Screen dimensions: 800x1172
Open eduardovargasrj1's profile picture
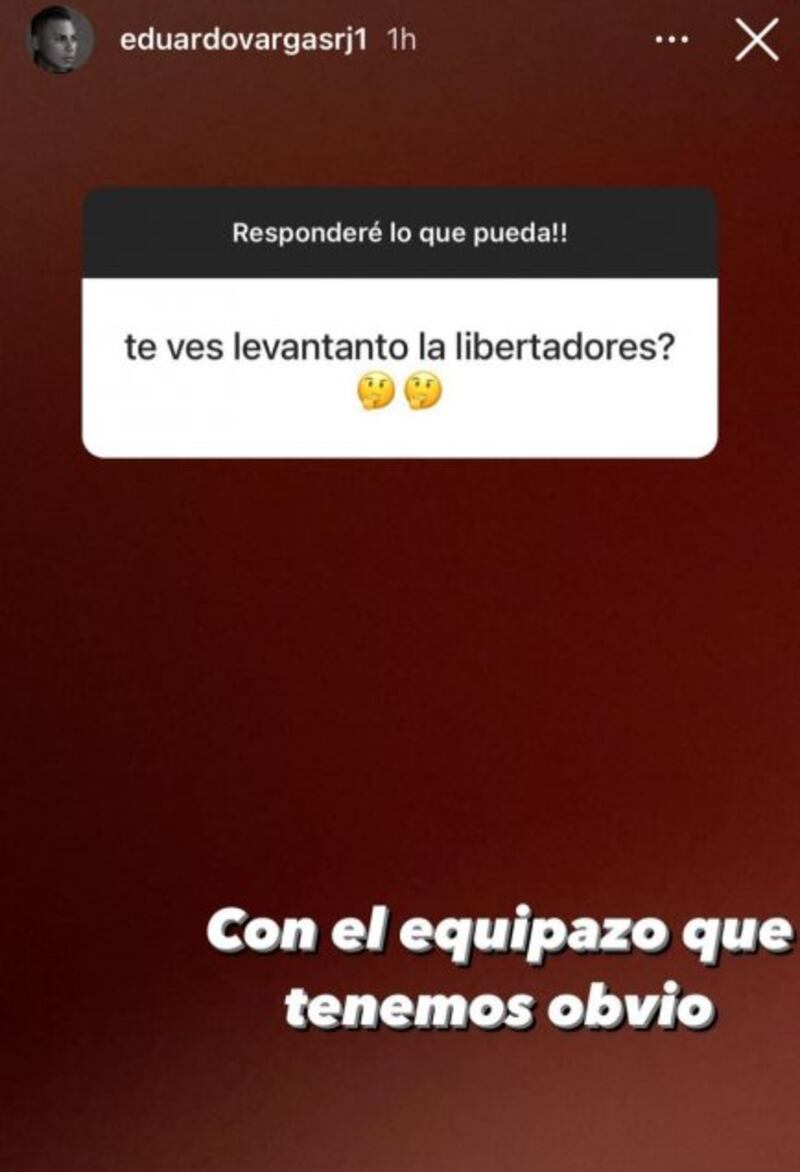point(60,40)
